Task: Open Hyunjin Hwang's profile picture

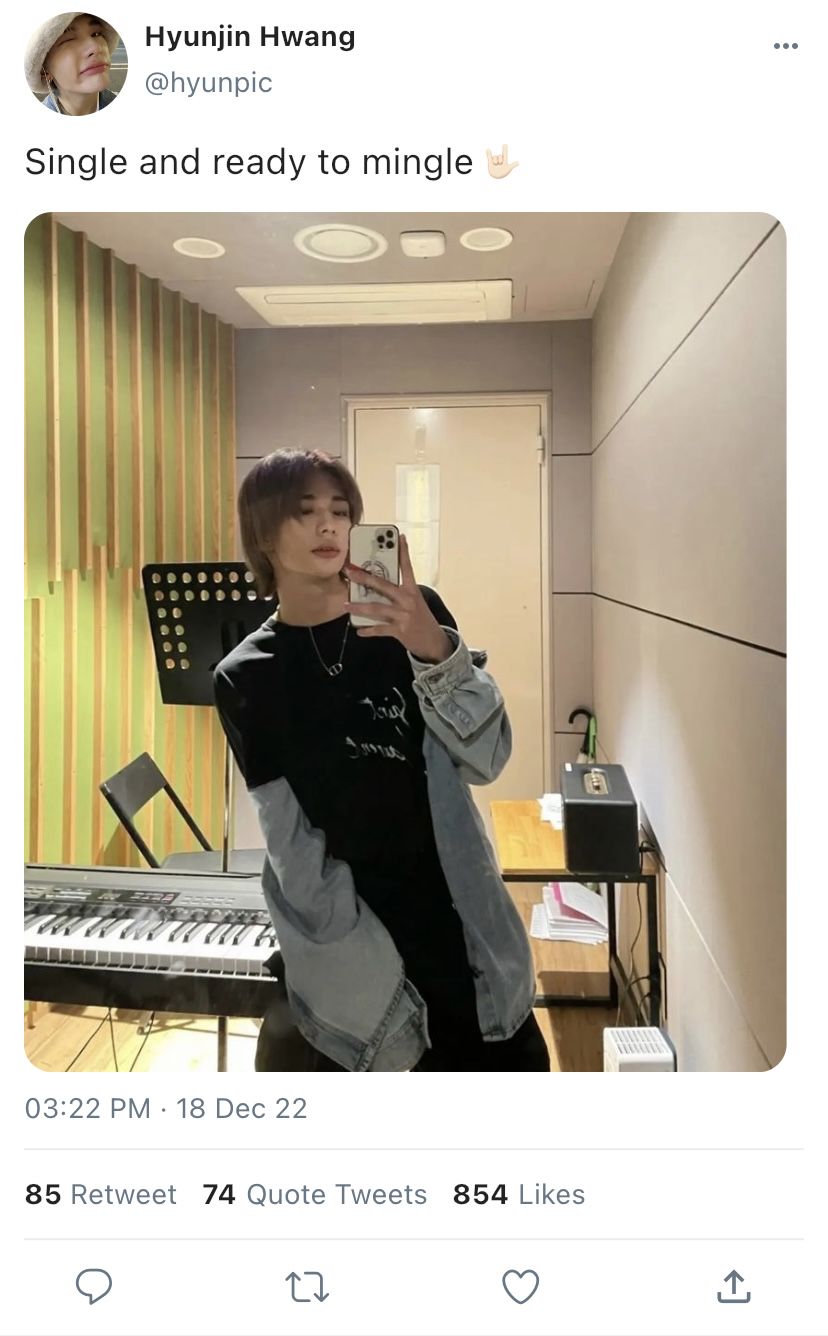Action: pyautogui.click(x=76, y=64)
